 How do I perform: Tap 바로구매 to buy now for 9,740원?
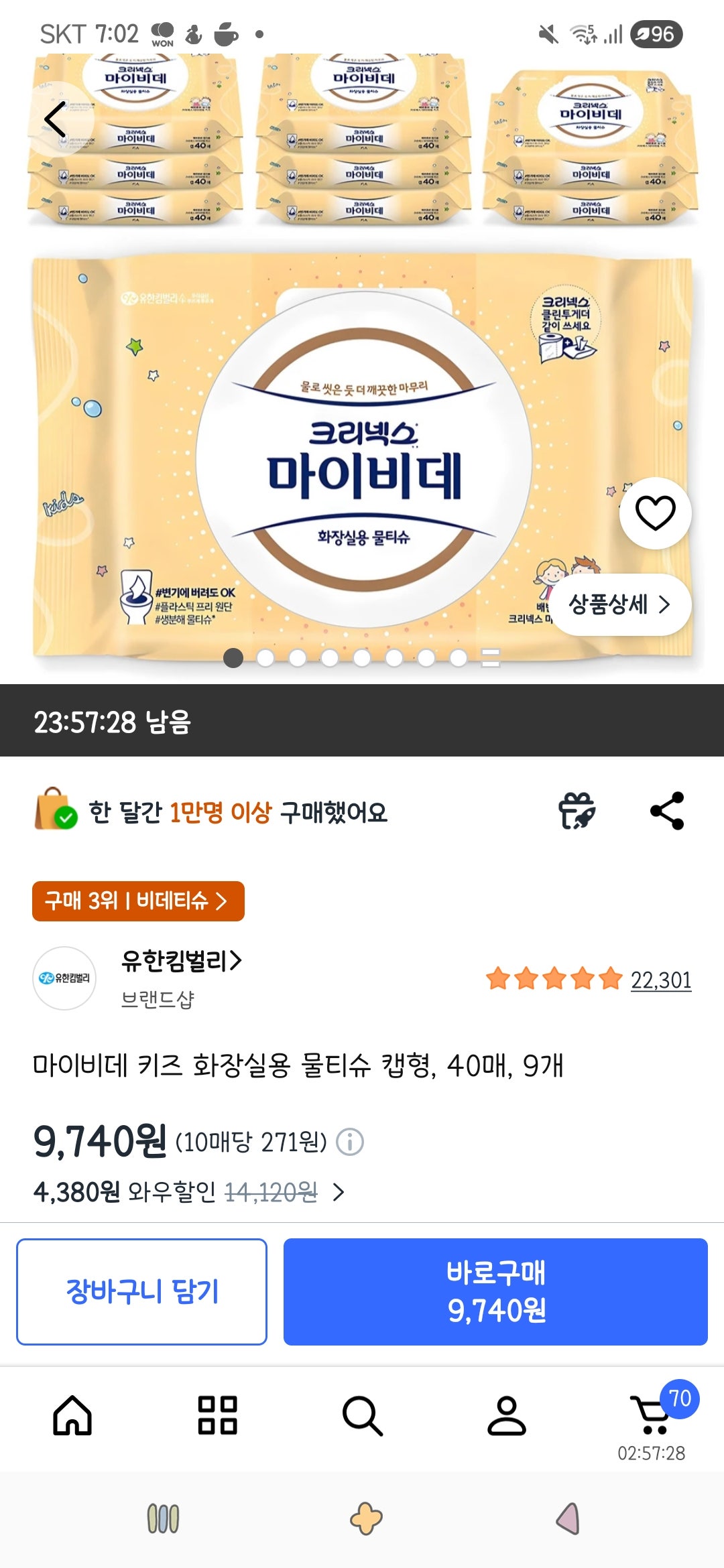coord(501,1289)
